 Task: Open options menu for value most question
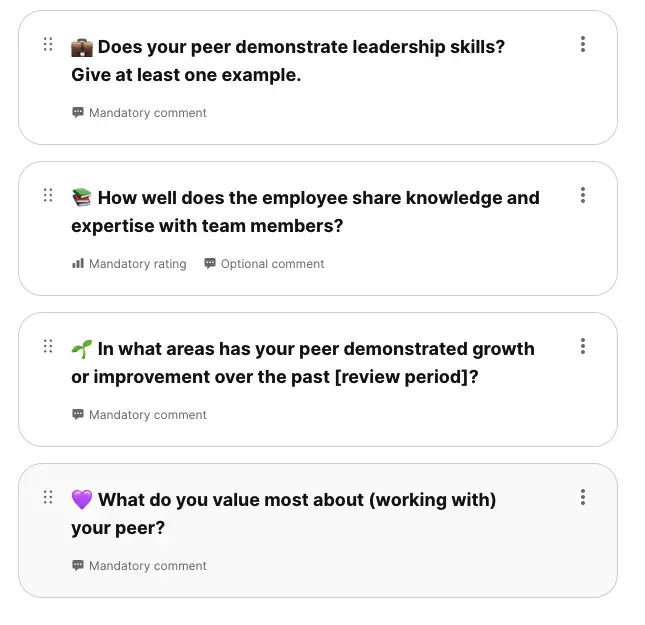583,497
